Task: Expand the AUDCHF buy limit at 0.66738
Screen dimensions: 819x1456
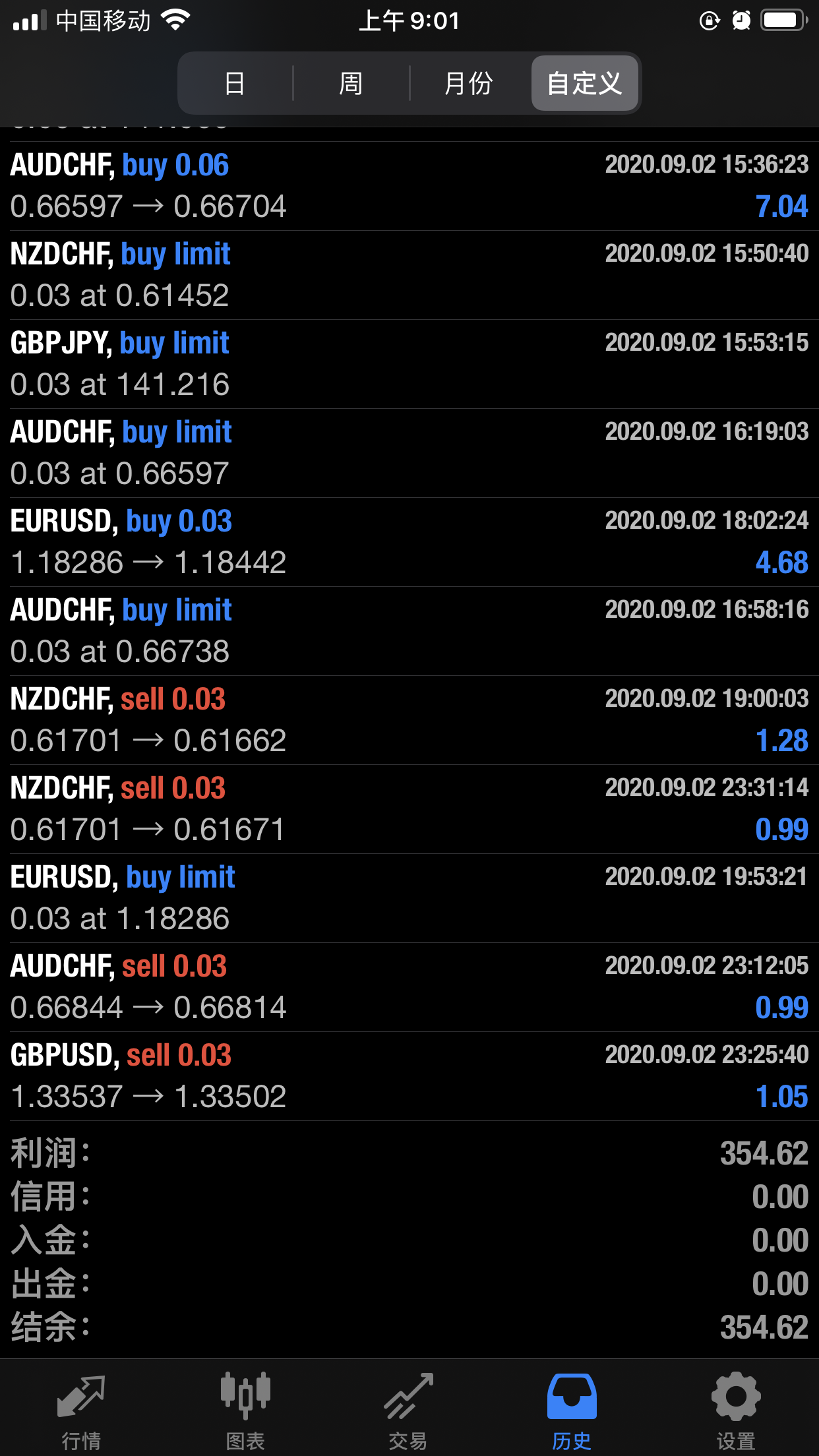Action: pyautogui.click(x=409, y=631)
